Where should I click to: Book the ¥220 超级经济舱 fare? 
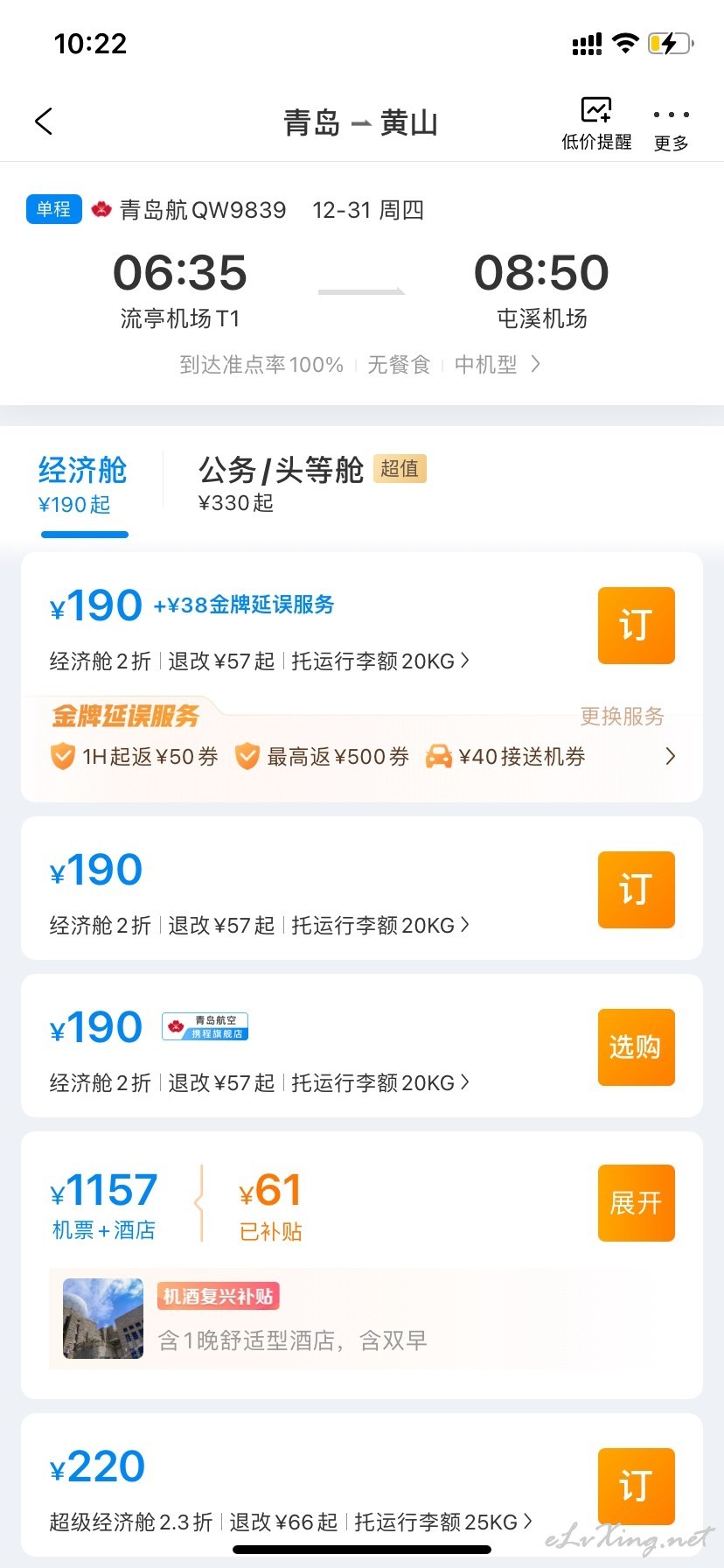(x=636, y=1486)
